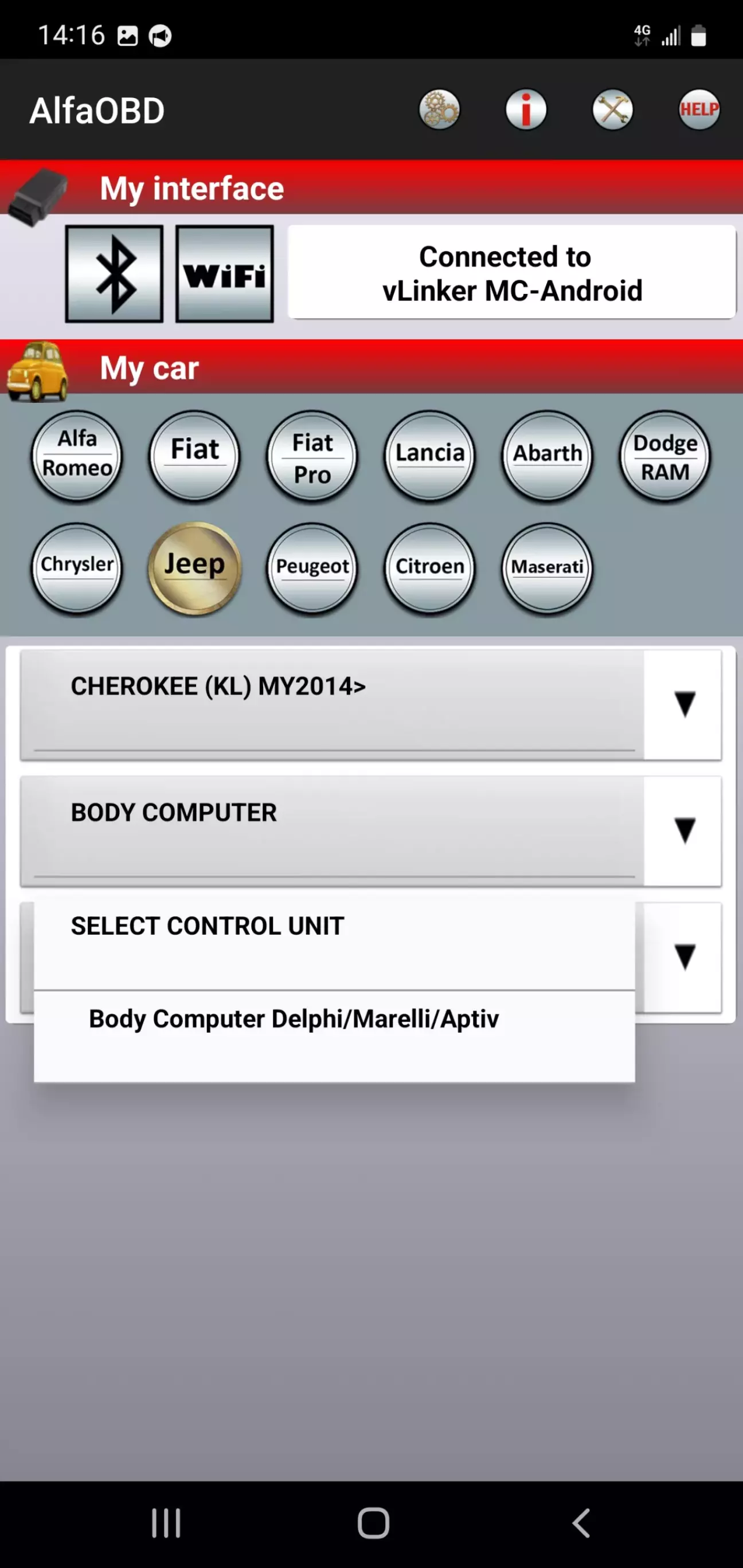Choose the Peugeot brand
The height and width of the screenshot is (1568, 743).
(312, 567)
